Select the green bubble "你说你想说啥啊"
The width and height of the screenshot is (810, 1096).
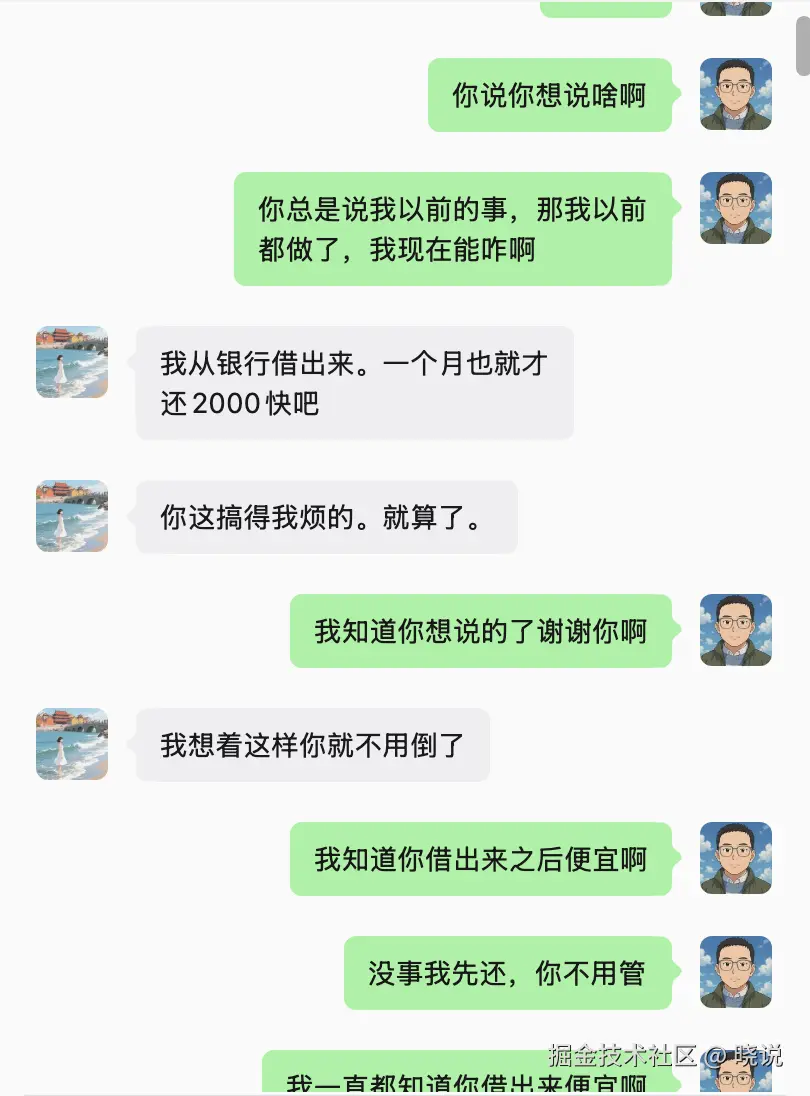pyautogui.click(x=549, y=95)
